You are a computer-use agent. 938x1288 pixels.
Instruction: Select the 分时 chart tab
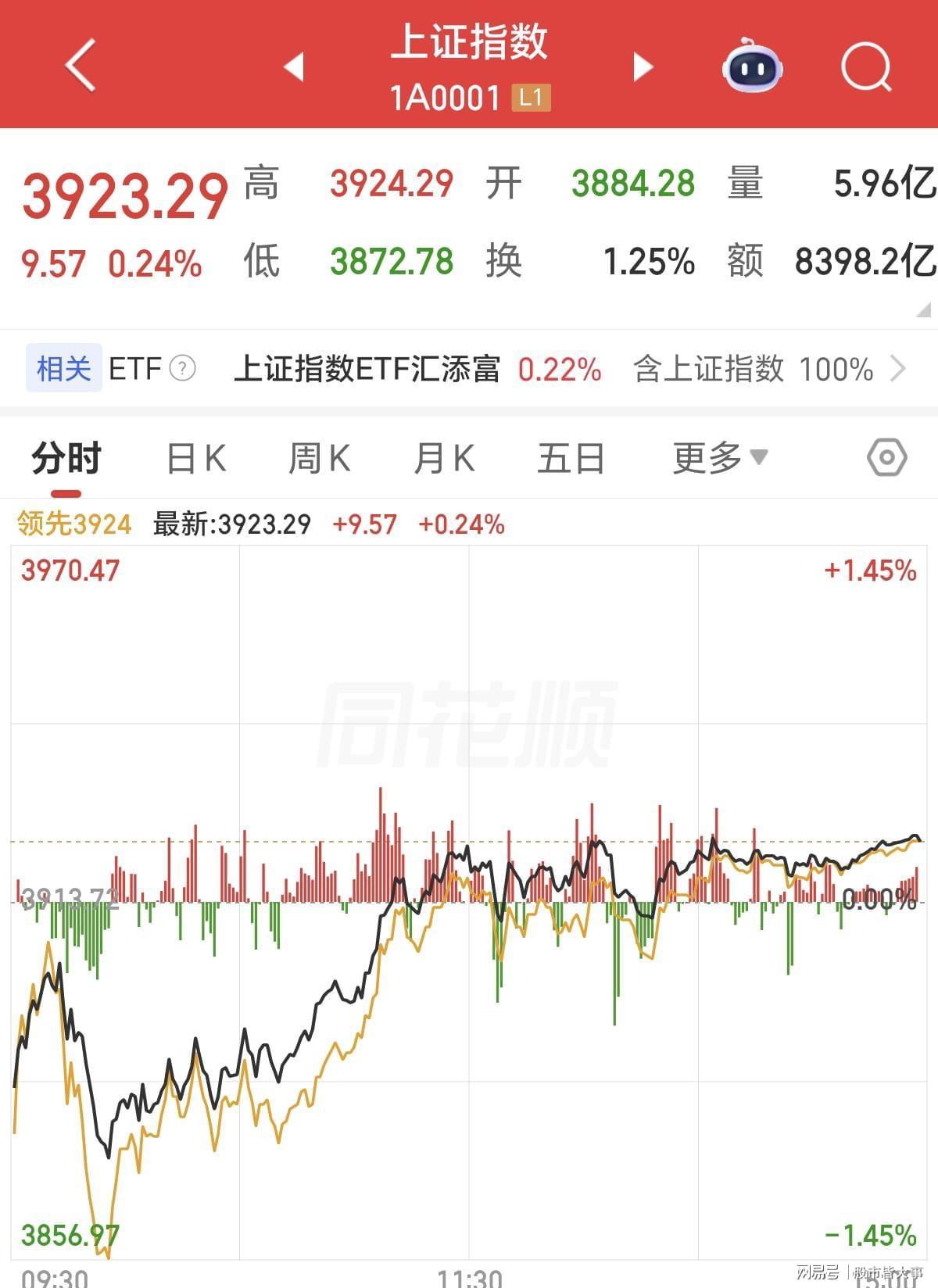(66, 458)
